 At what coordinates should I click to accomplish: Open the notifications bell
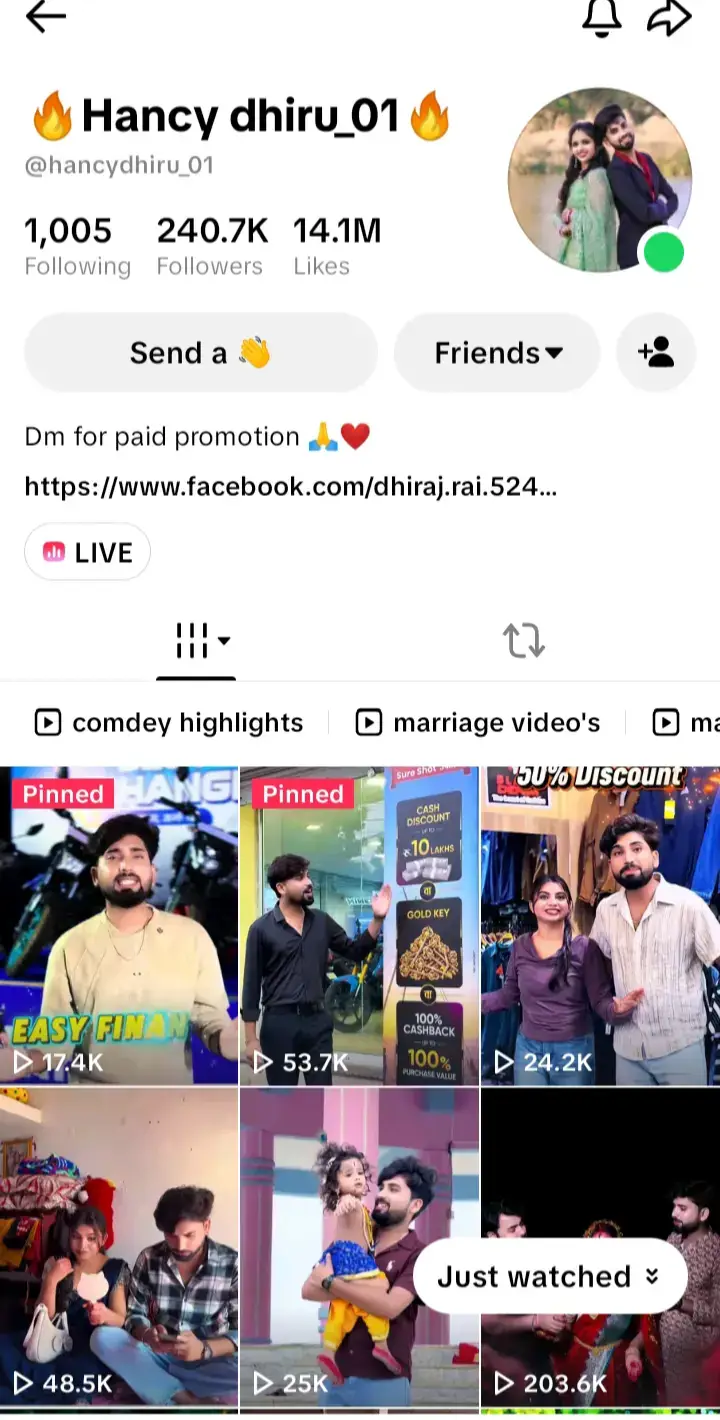click(602, 17)
